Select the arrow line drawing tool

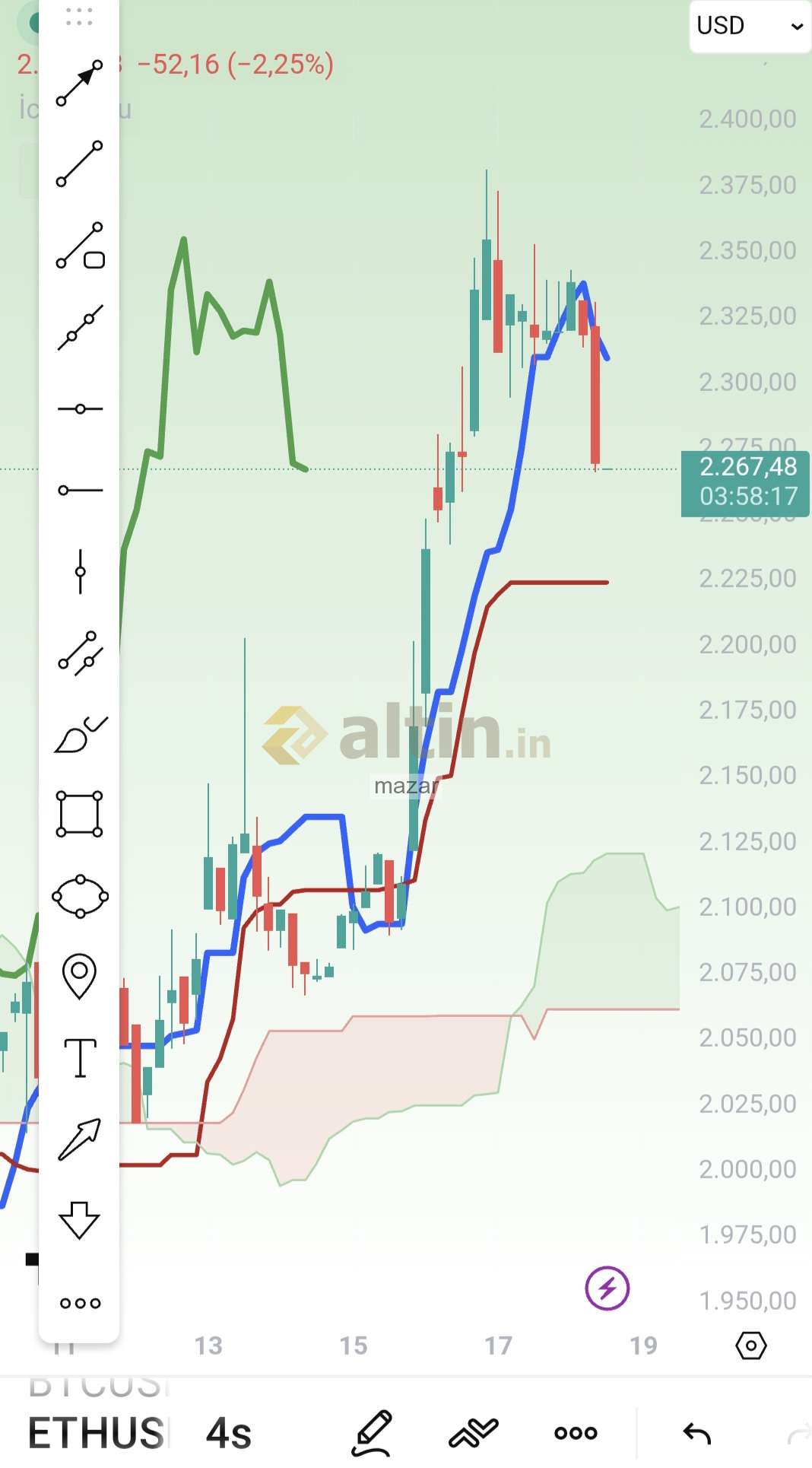79,83
